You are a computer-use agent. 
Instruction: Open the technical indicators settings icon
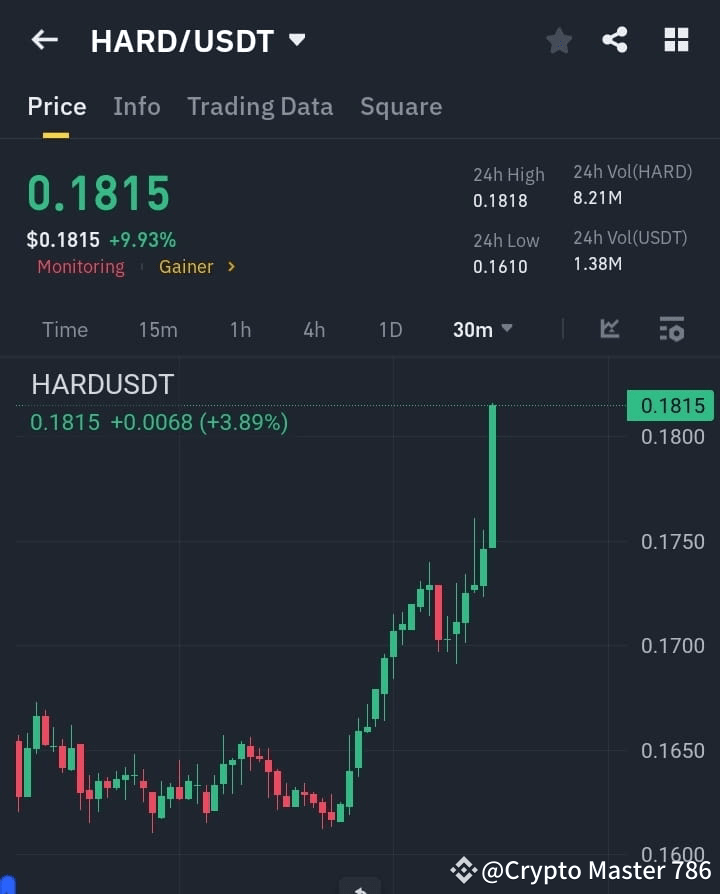click(669, 328)
